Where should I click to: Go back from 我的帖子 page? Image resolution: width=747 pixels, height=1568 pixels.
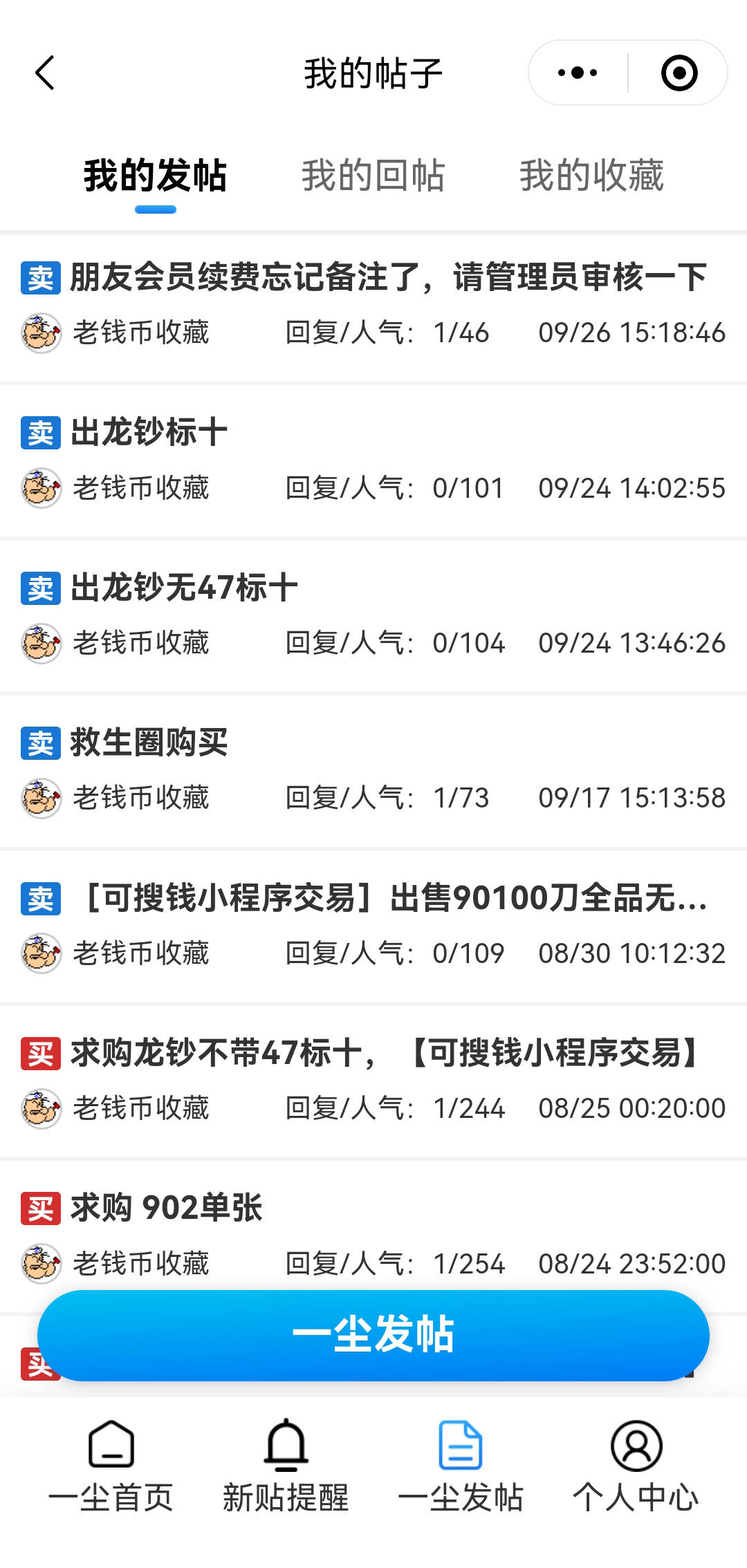pos(45,73)
